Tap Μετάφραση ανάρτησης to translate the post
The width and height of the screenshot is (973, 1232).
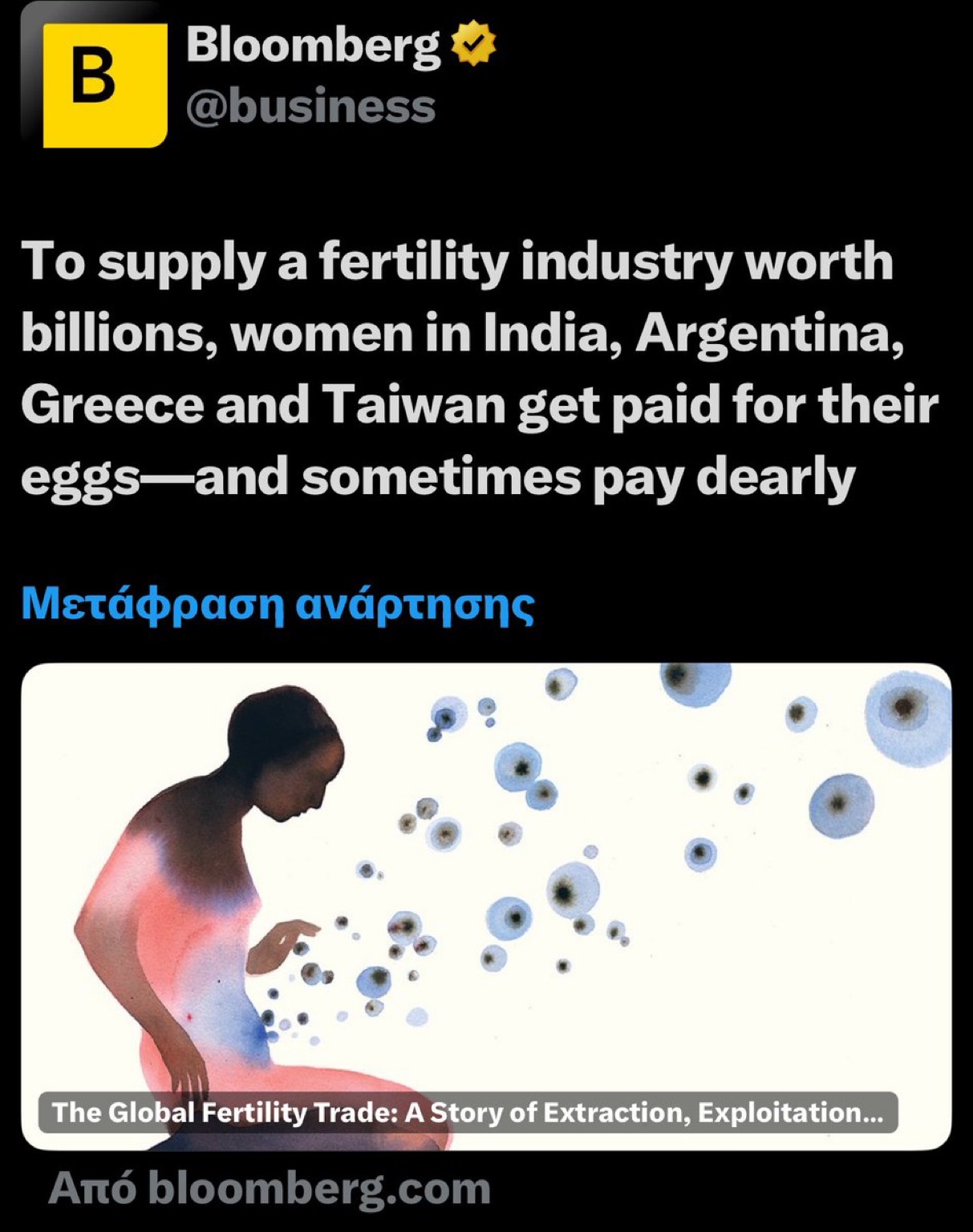tap(277, 606)
